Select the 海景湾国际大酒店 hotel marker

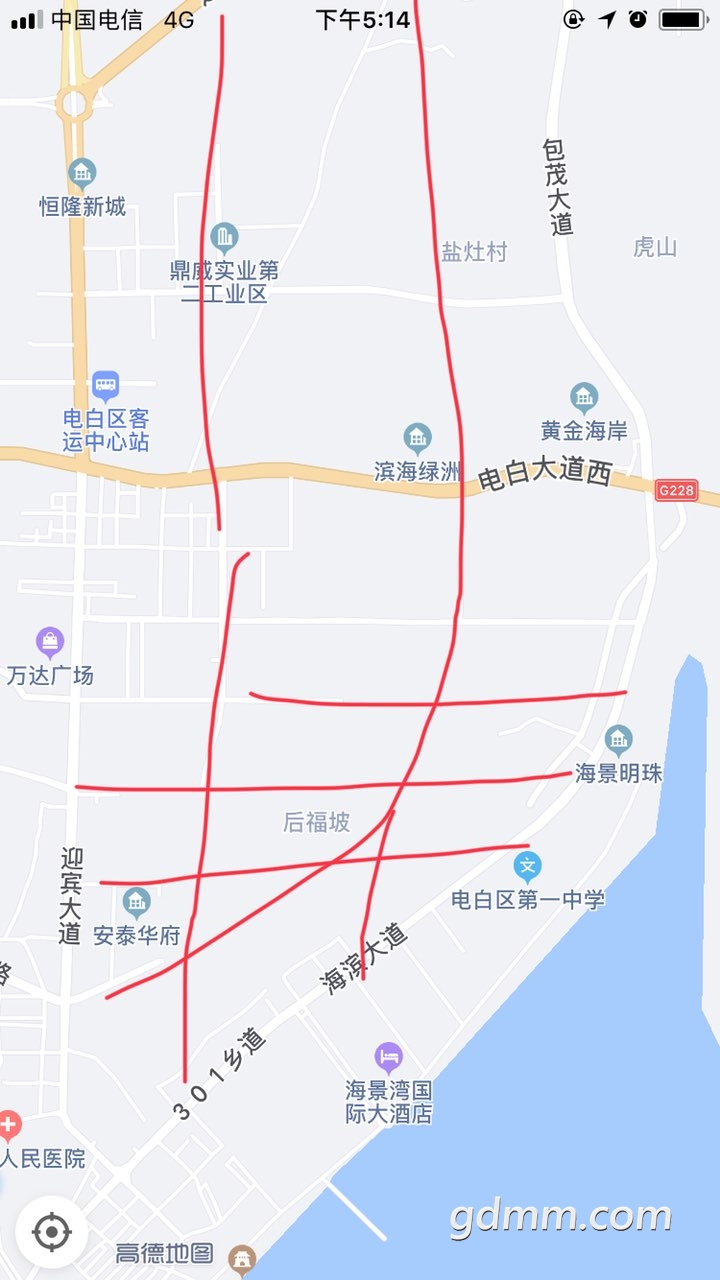(x=389, y=1056)
